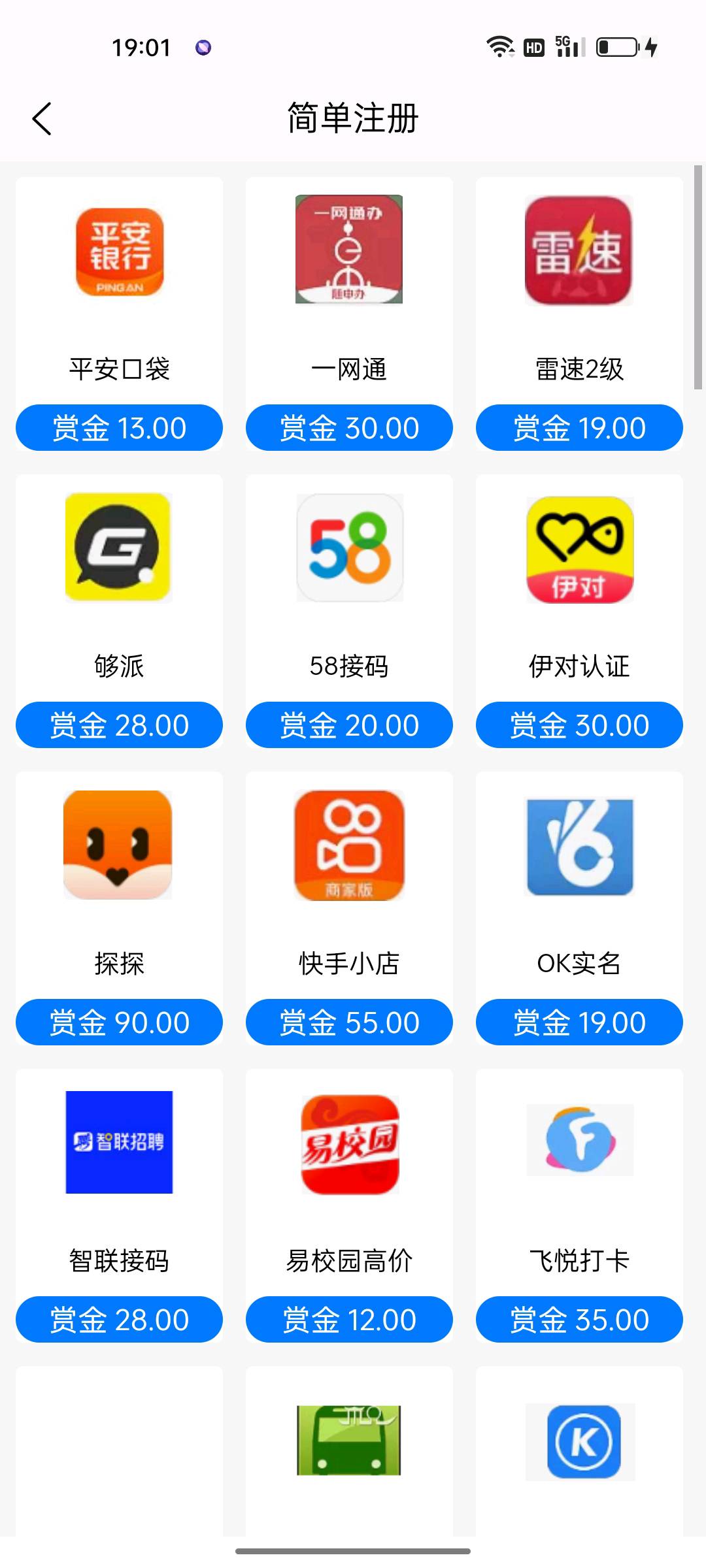The image size is (706, 1568).
Task: Tap the Wi-Fi icon in status bar
Action: click(499, 46)
